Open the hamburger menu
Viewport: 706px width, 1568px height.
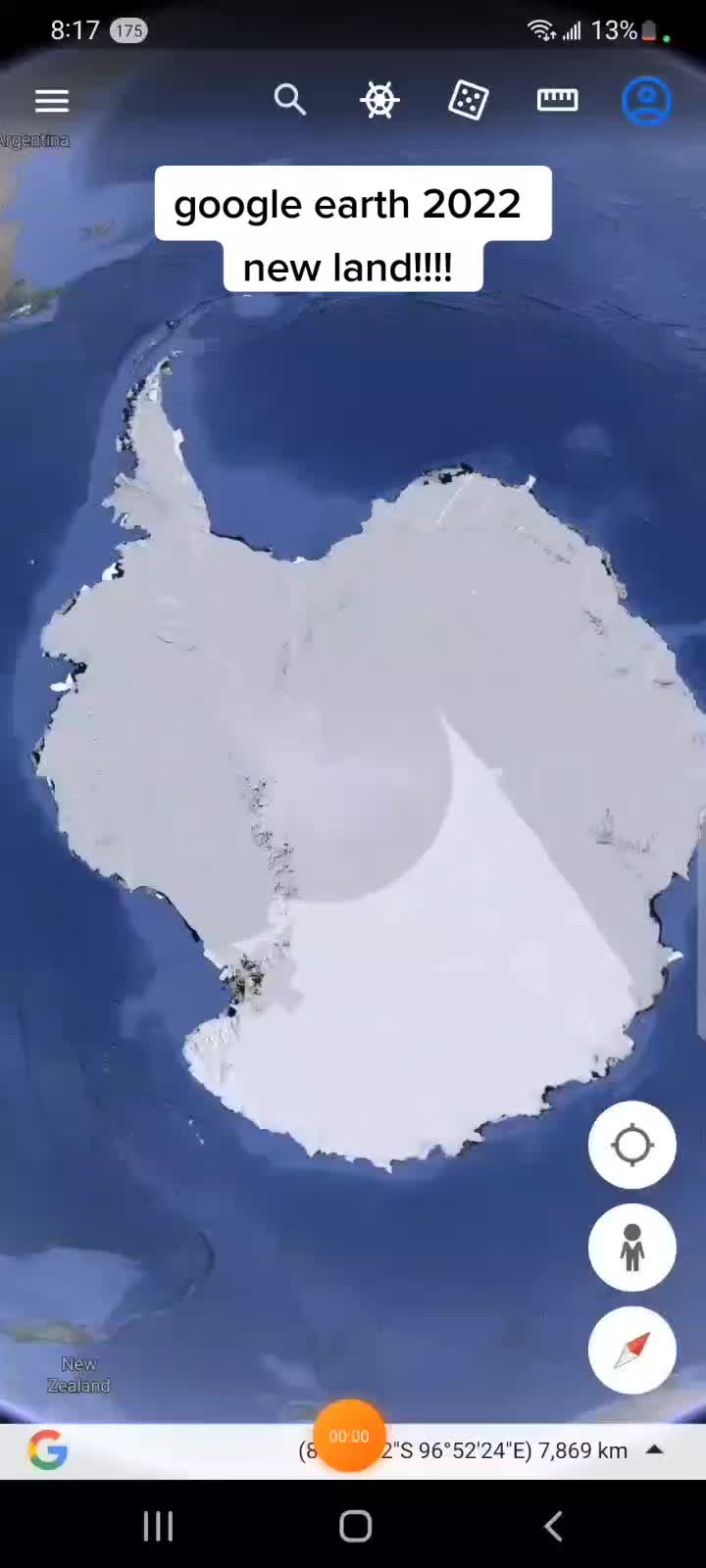point(52,100)
